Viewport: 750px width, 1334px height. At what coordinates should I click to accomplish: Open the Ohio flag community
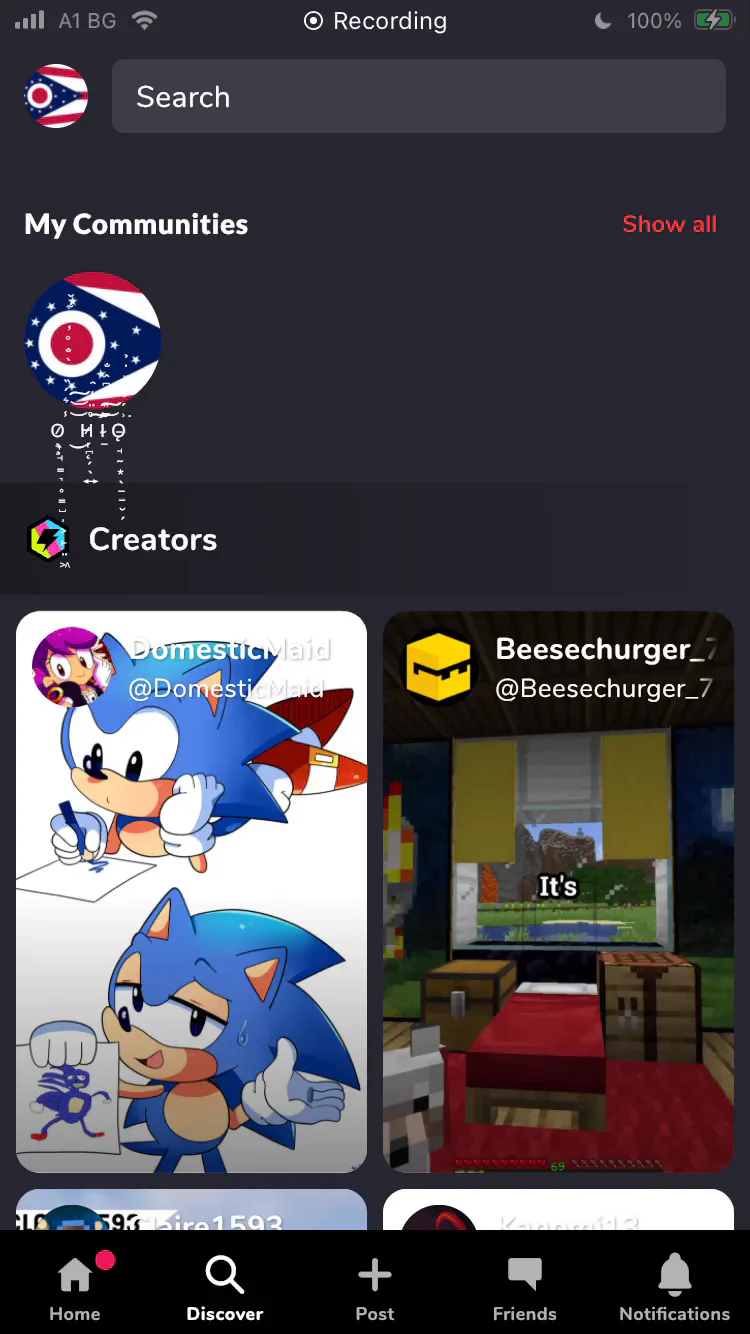92,342
